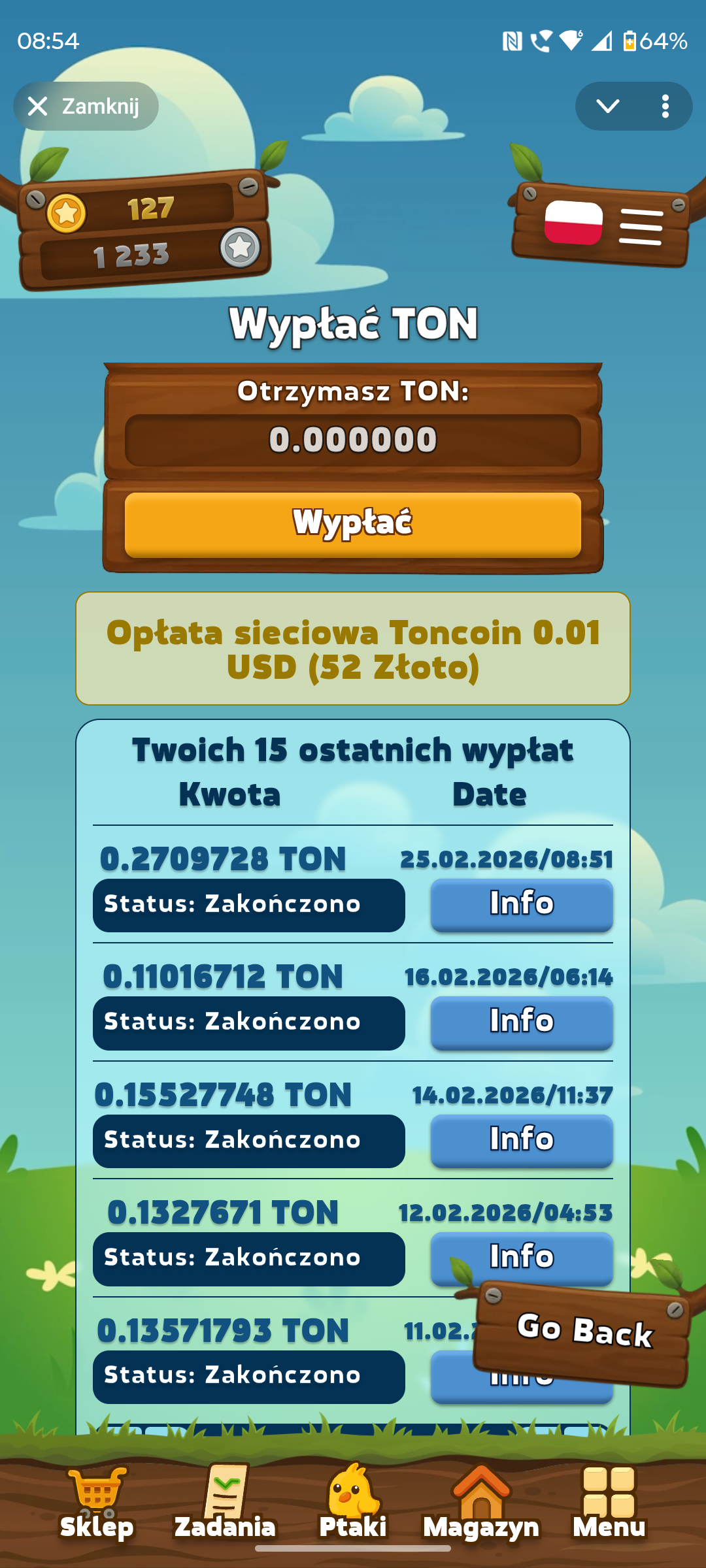View Info for 0.11016712 TON withdrawal
Screen dimensions: 706x1568
pyautogui.click(x=521, y=1022)
